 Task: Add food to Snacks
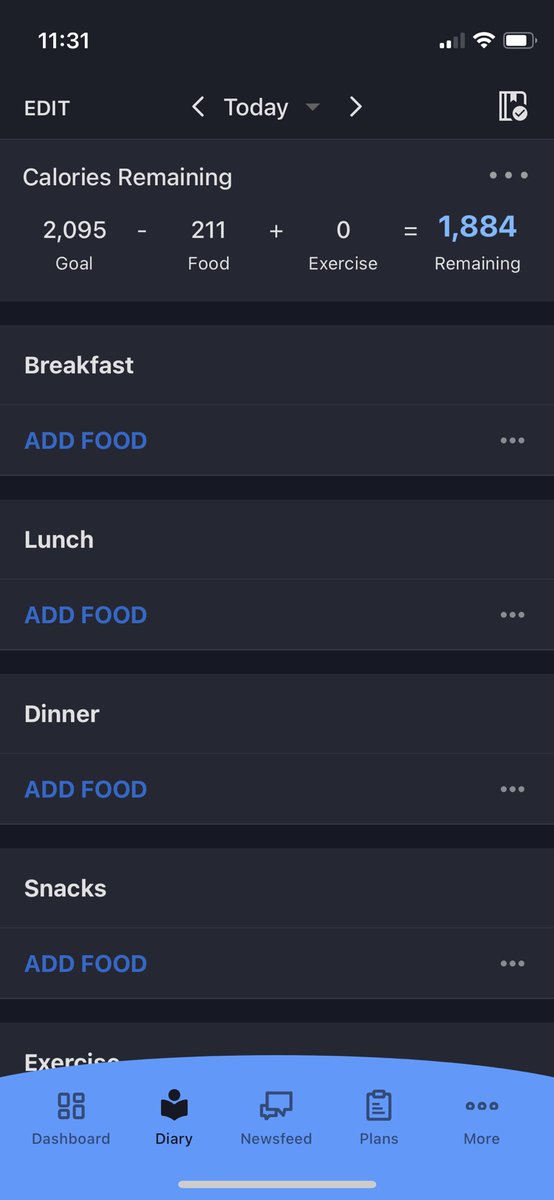[86, 964]
